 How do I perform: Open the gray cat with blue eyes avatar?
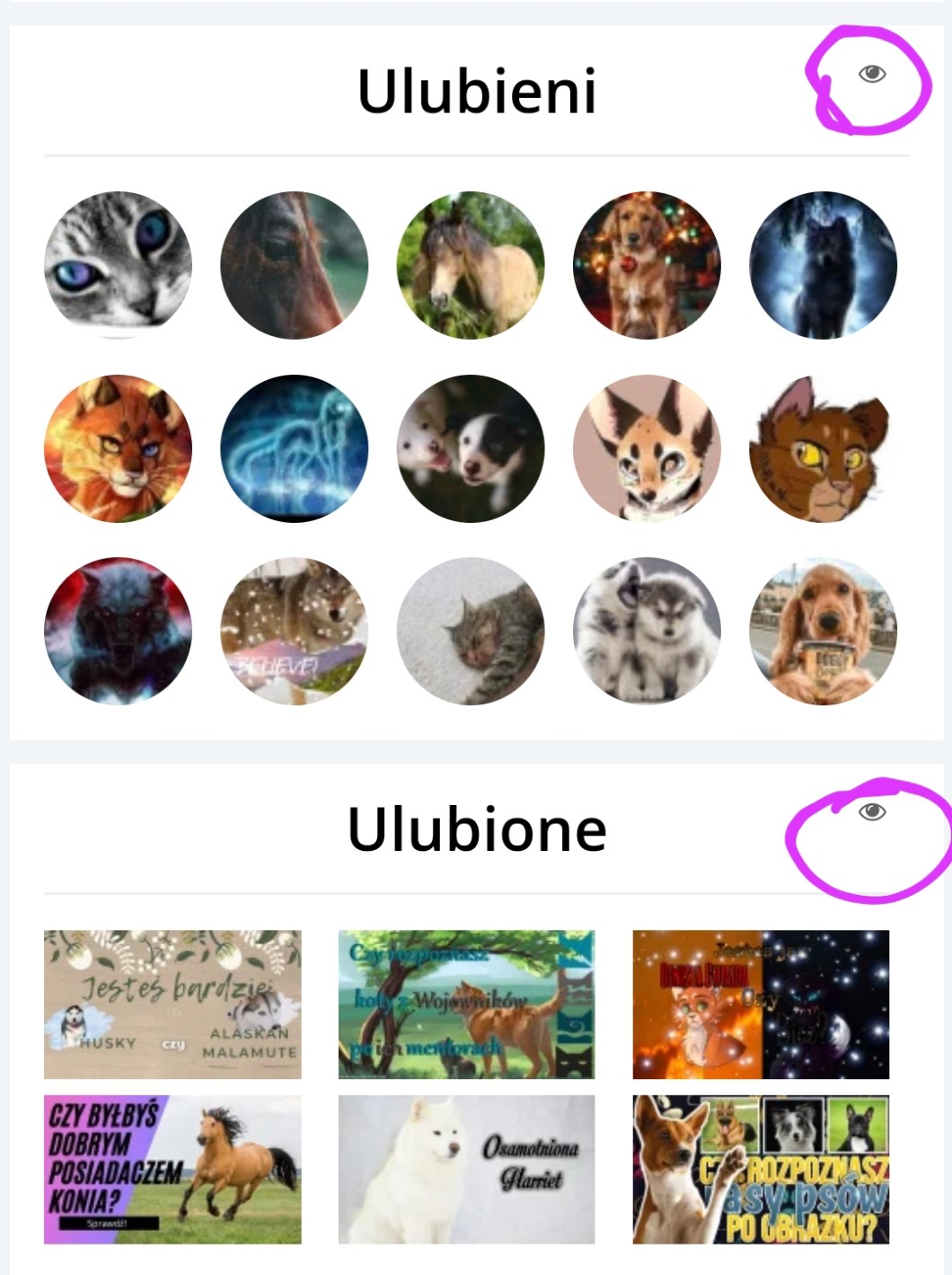118,265
